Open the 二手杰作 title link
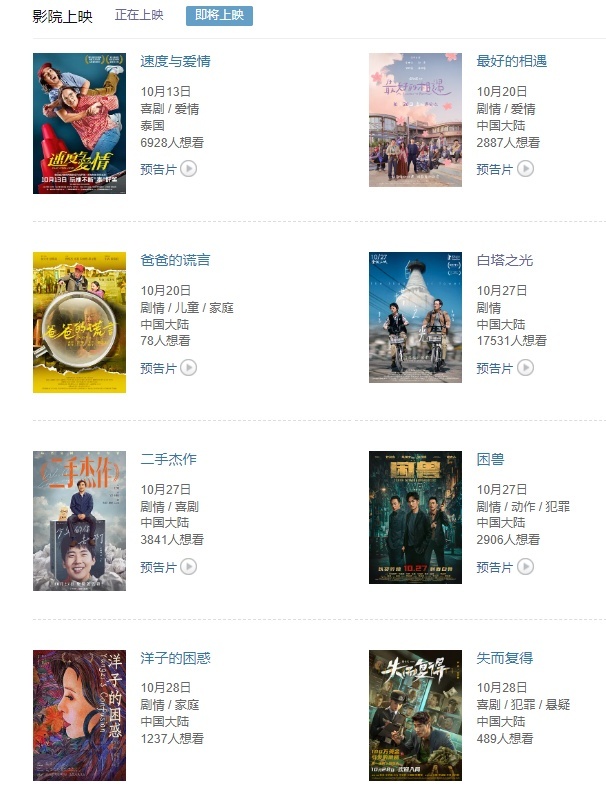This screenshot has width=606, height=806. [168, 460]
